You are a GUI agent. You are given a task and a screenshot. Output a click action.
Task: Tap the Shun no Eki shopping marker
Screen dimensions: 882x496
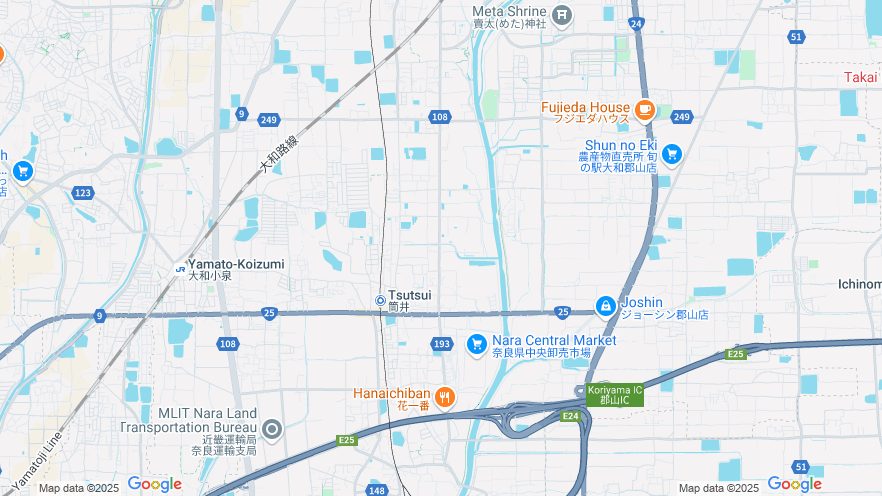pos(671,154)
